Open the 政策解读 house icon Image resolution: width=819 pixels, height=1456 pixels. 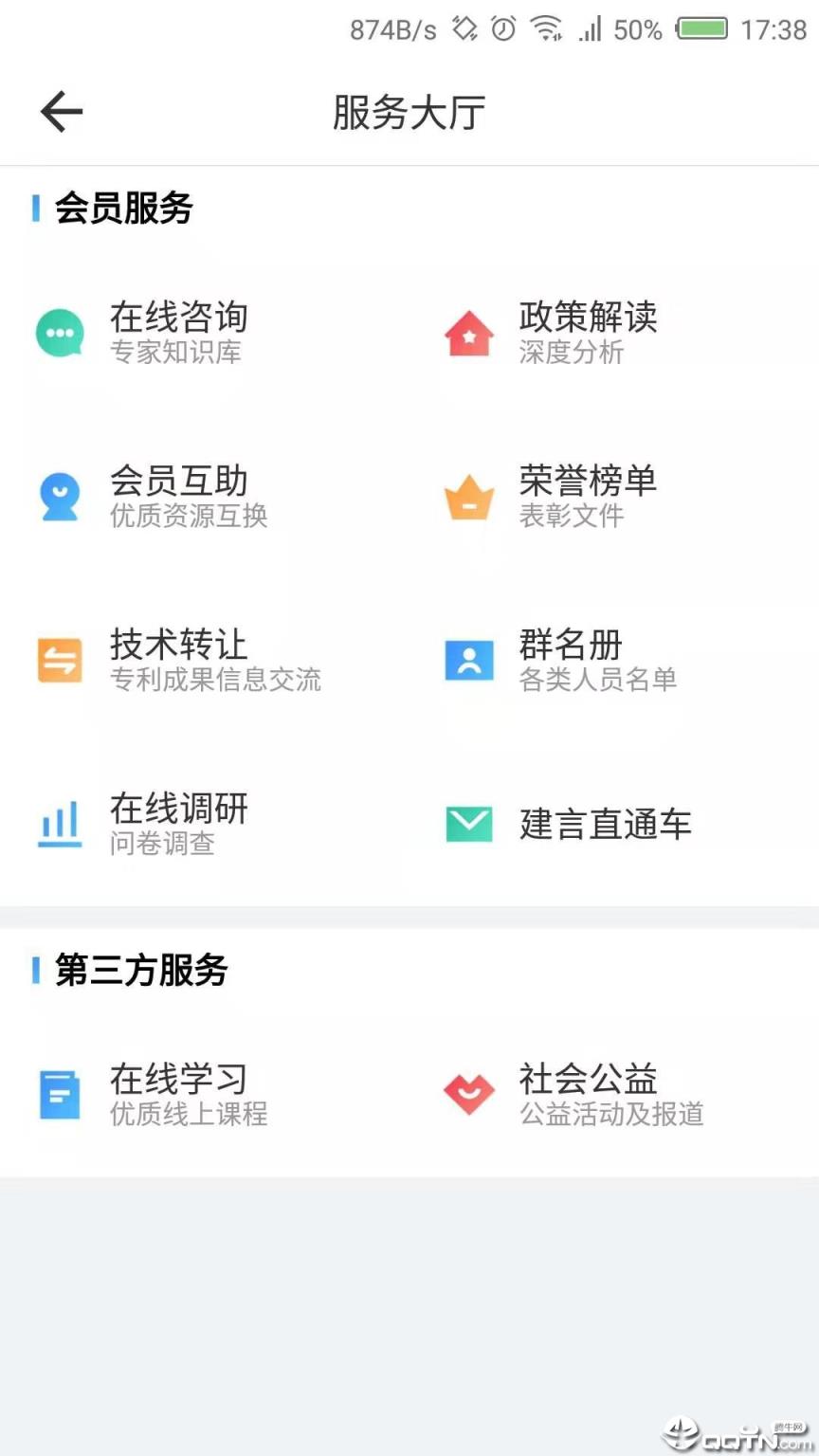(x=468, y=333)
